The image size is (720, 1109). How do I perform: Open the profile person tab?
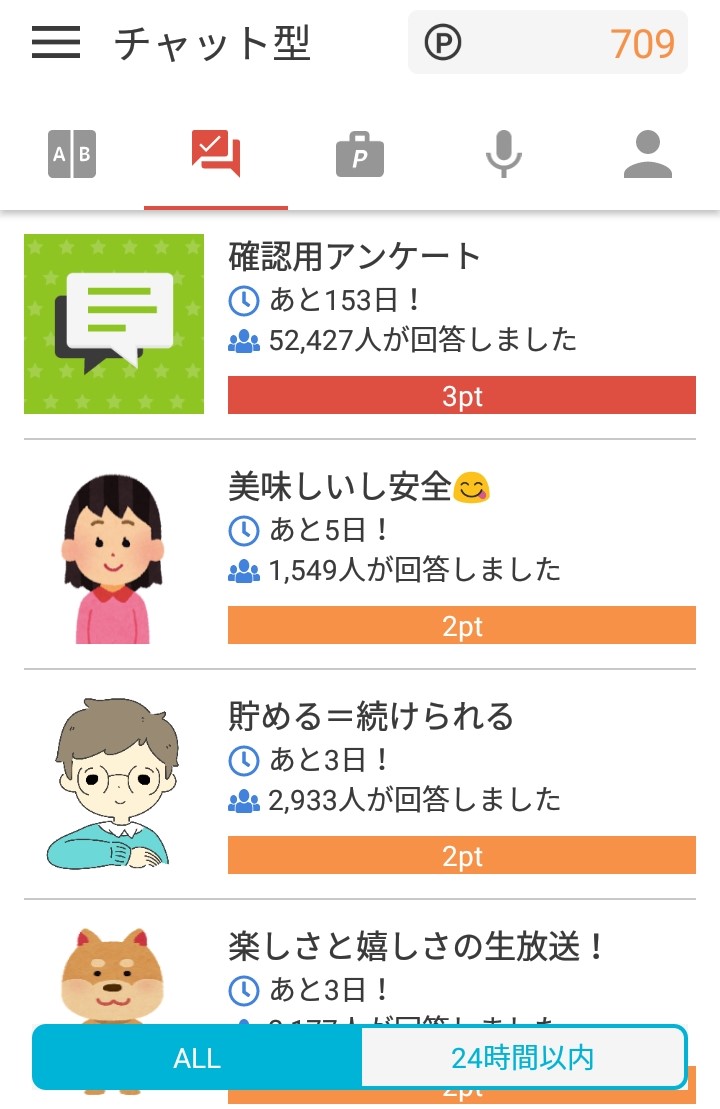coord(648,155)
